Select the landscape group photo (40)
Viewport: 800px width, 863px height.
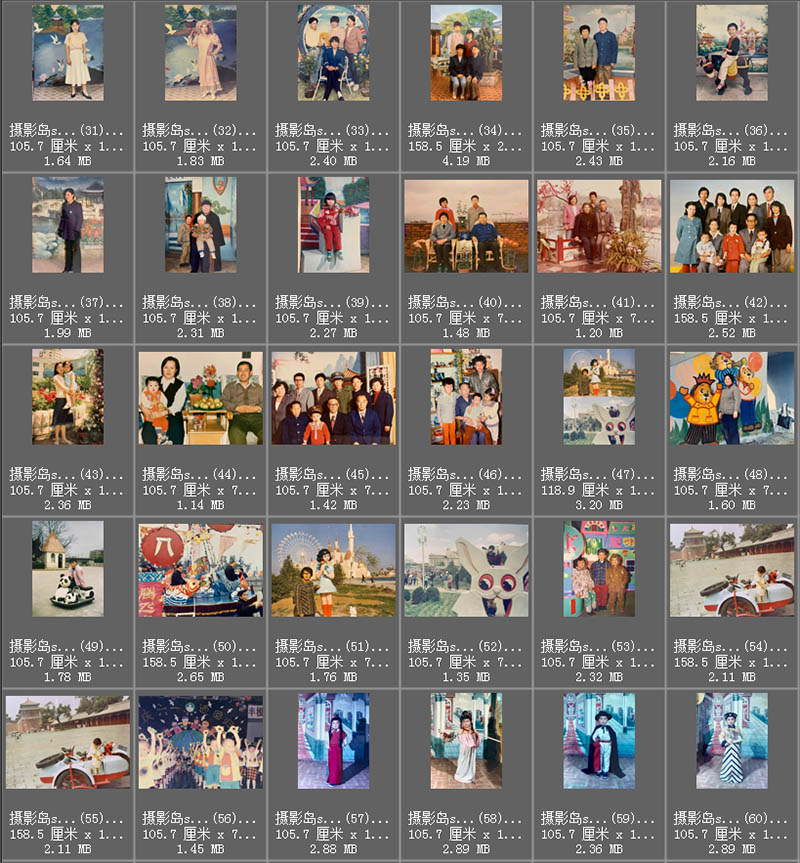tap(466, 225)
